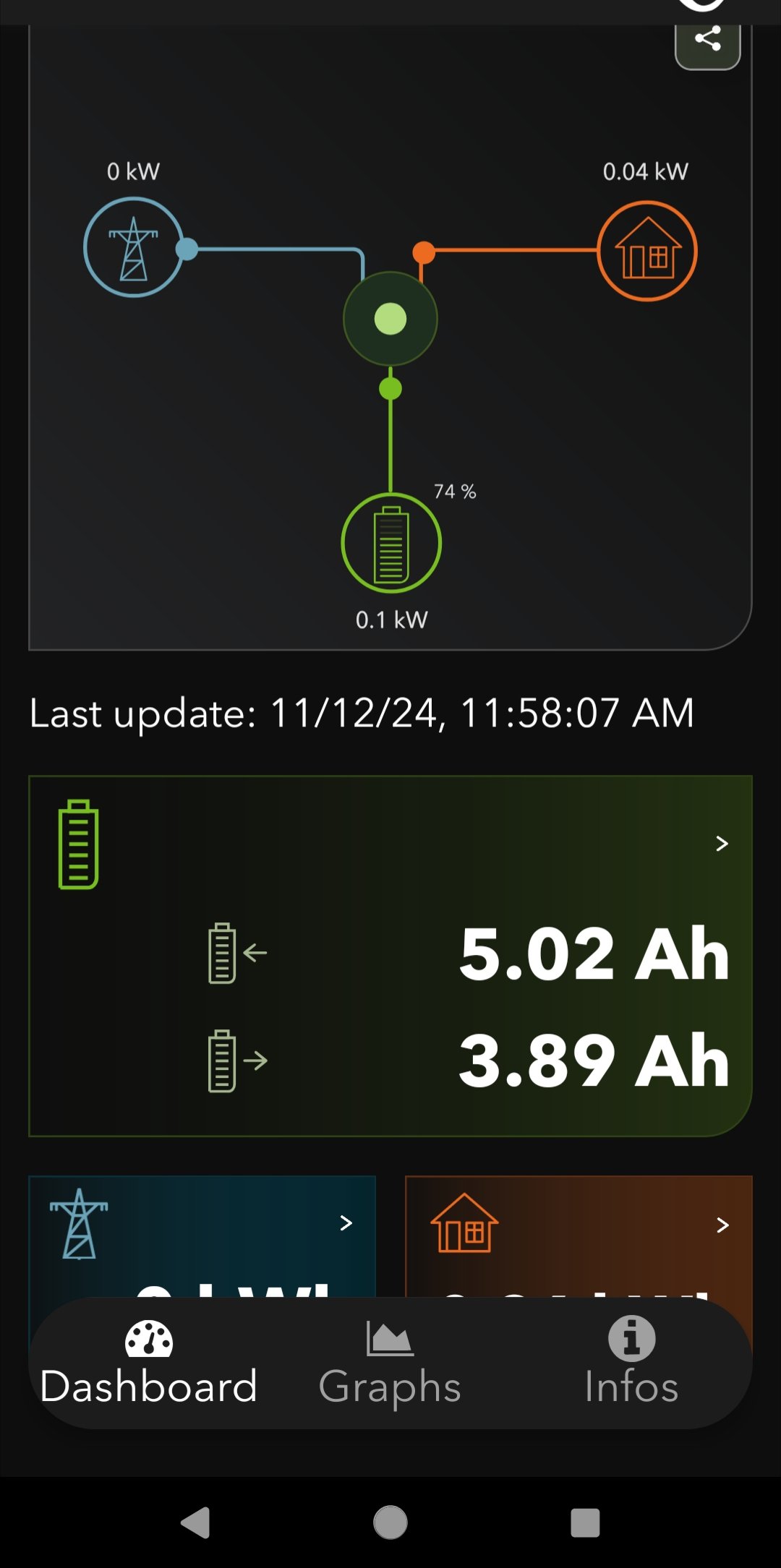Select the Dashboard tab
Screen dimensions: 781x1568
tap(149, 1363)
